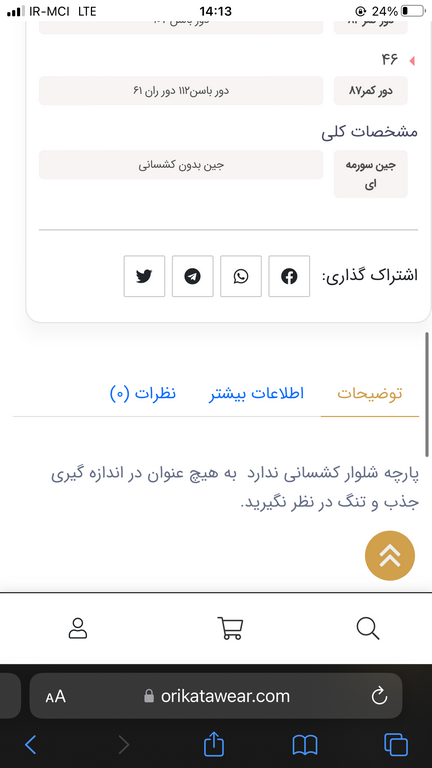432x768 pixels.
Task: Open the user account icon
Action: click(x=78, y=628)
